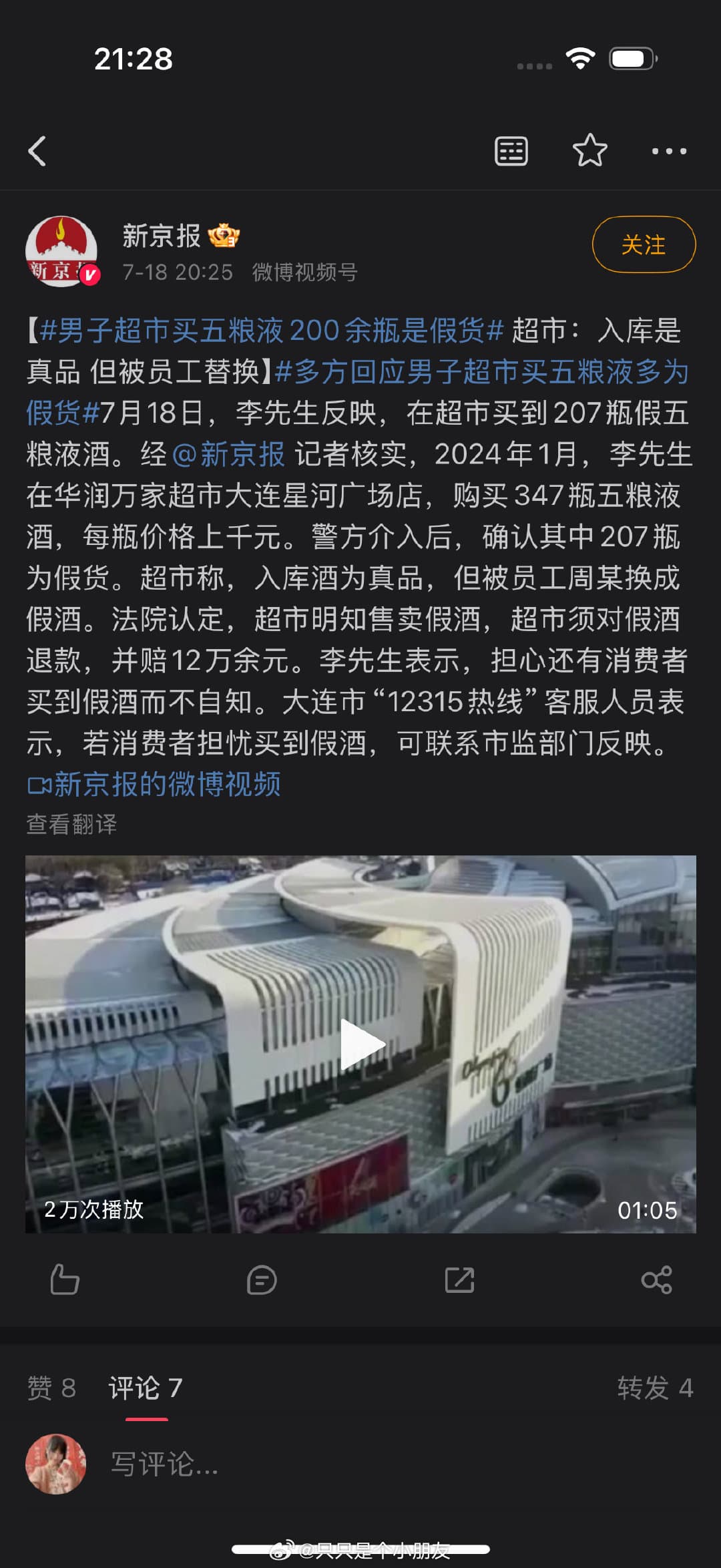
Task: Select the 评论 7 tab
Action: (x=145, y=1388)
